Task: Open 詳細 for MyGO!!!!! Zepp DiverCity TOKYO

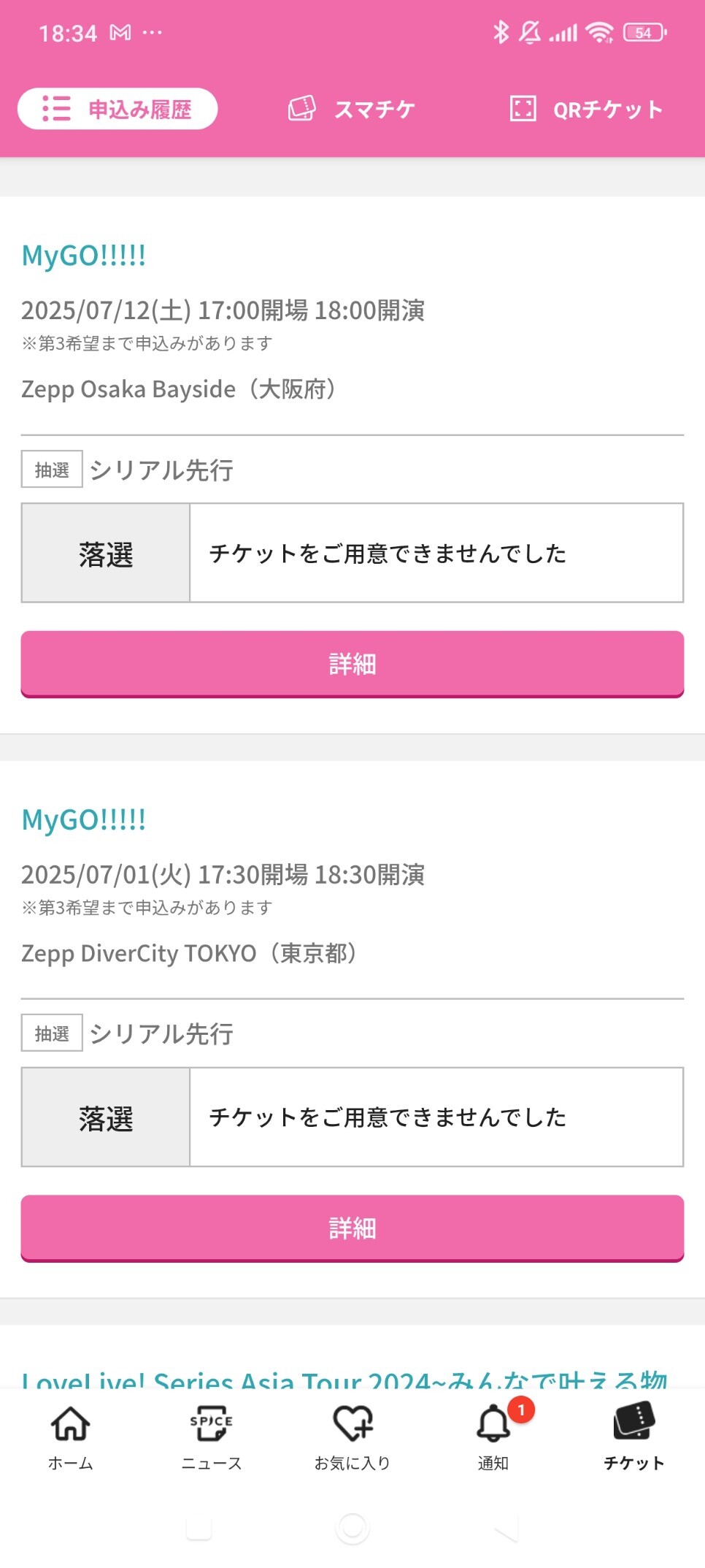Action: coord(352,1228)
